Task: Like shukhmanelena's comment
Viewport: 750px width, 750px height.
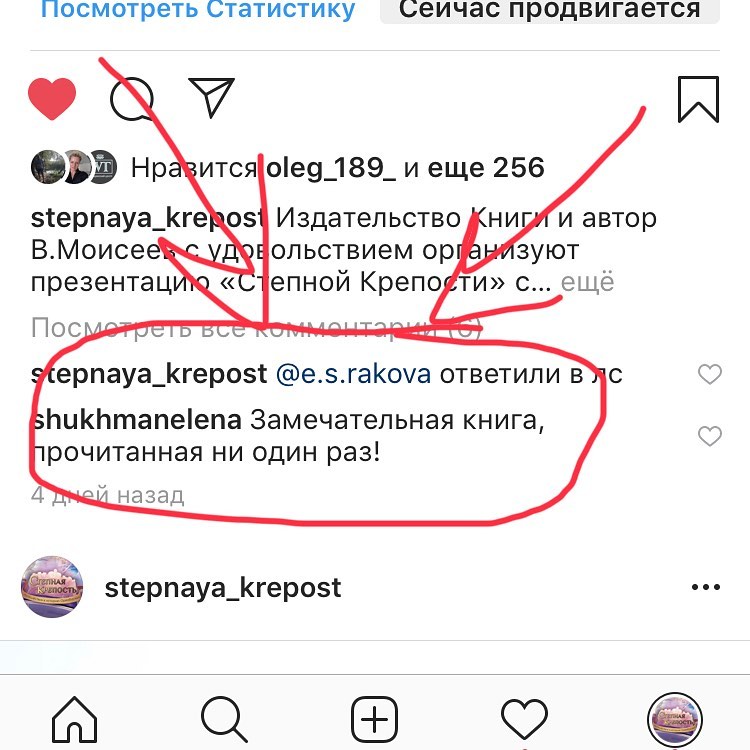Action: (x=709, y=436)
